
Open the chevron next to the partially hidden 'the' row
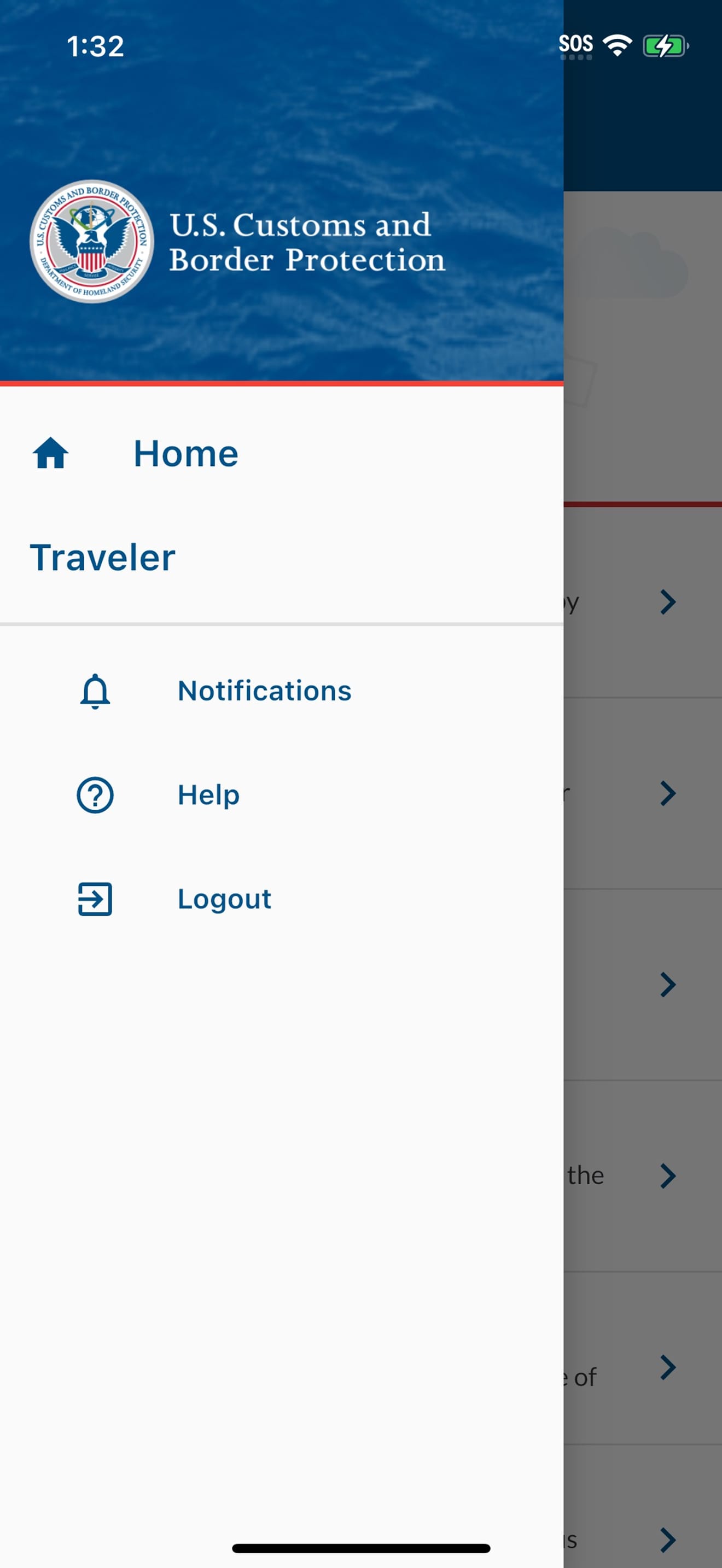[x=668, y=1175]
